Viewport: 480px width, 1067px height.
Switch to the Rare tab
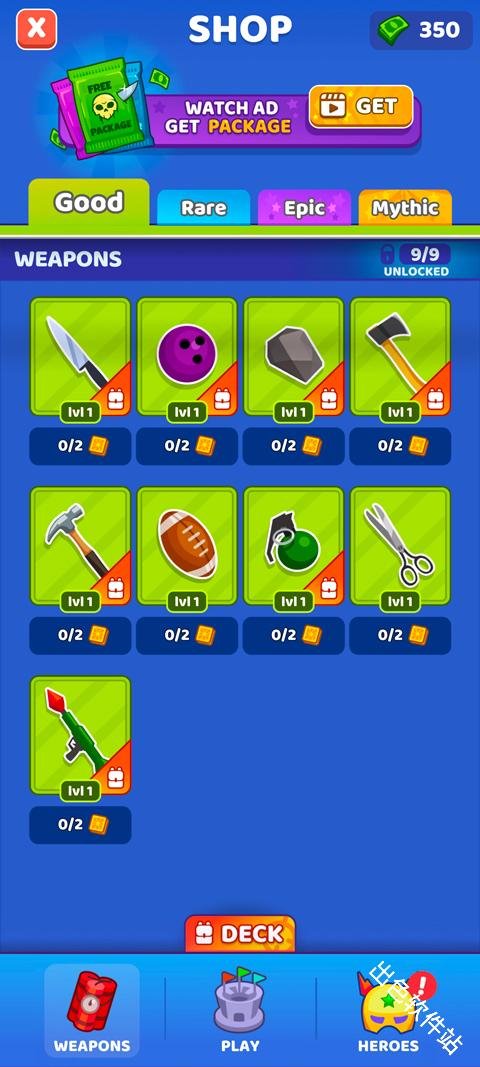click(204, 208)
